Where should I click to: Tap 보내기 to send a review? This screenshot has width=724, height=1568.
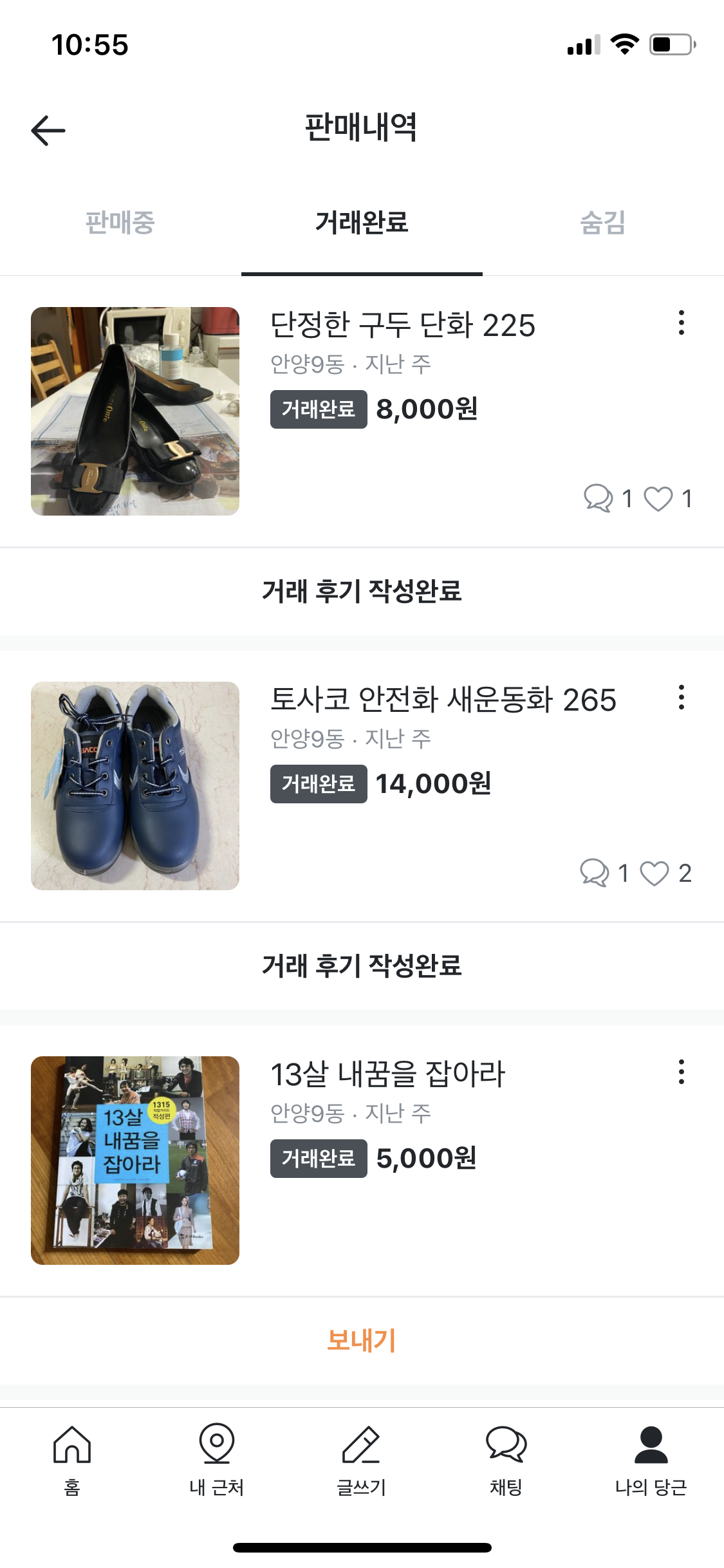coord(362,1341)
